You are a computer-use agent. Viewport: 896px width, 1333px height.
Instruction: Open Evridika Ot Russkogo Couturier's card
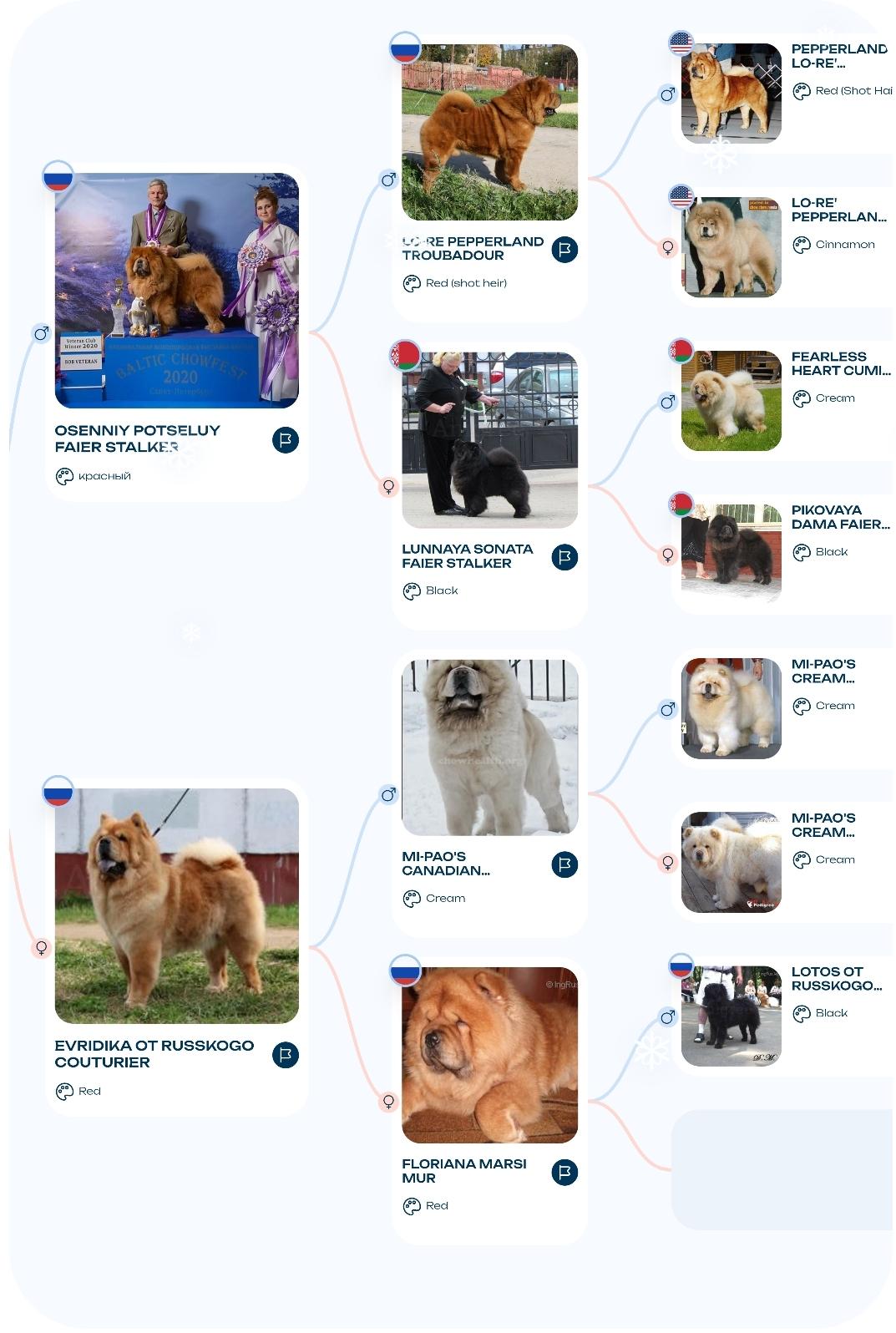coord(176,905)
